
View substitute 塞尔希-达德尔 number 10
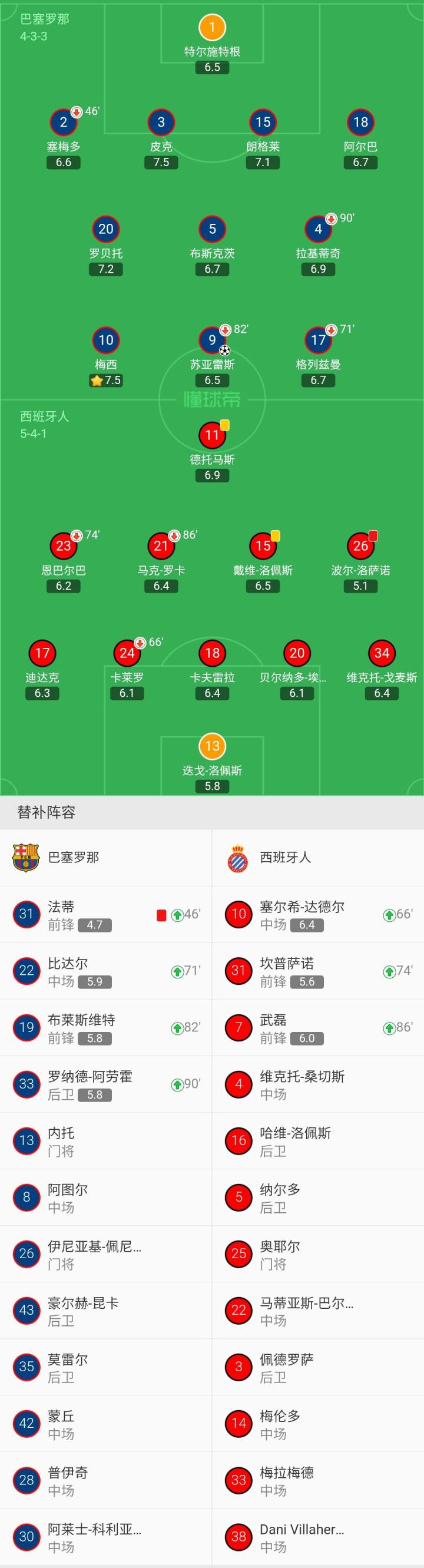tap(317, 914)
